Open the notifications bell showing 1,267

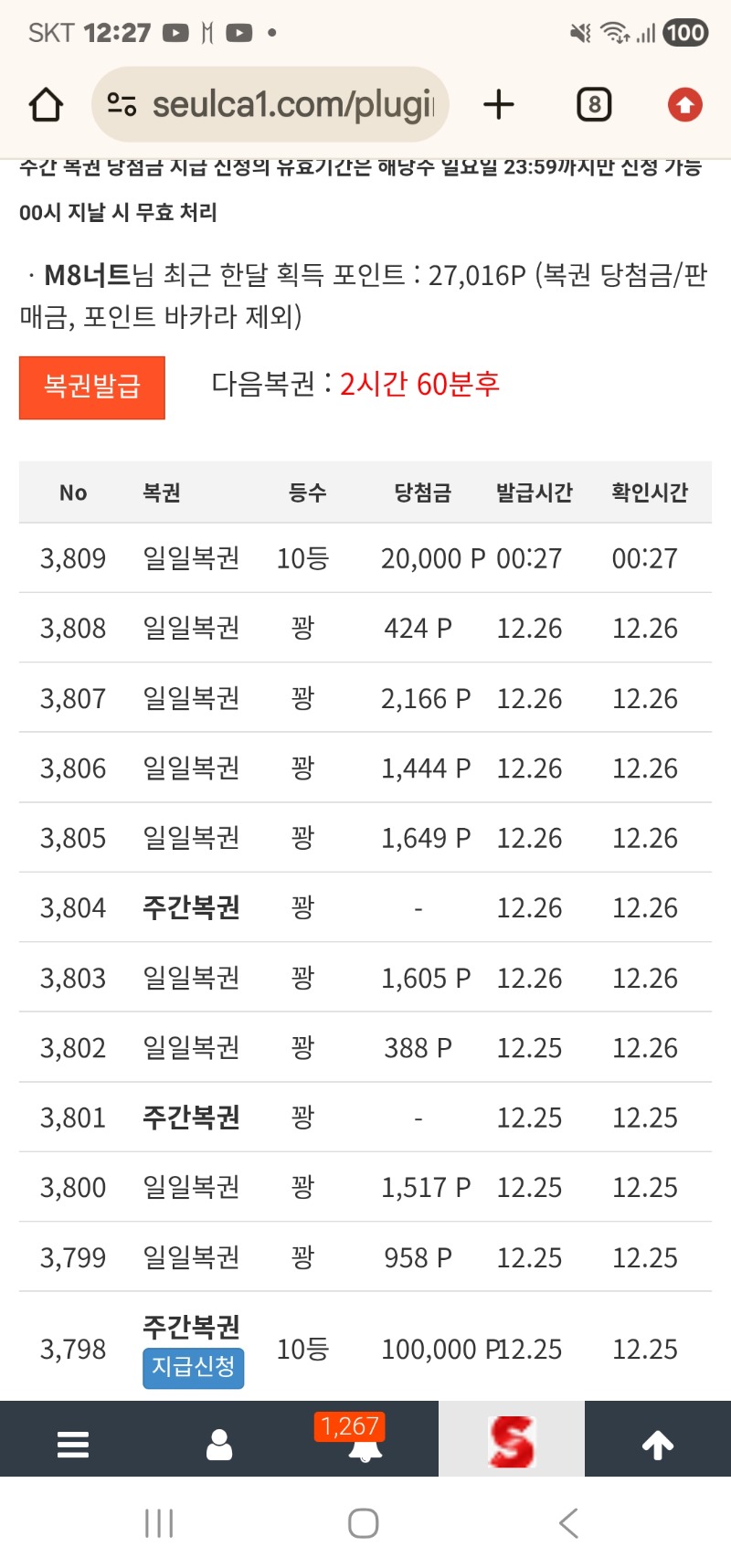point(365,1445)
